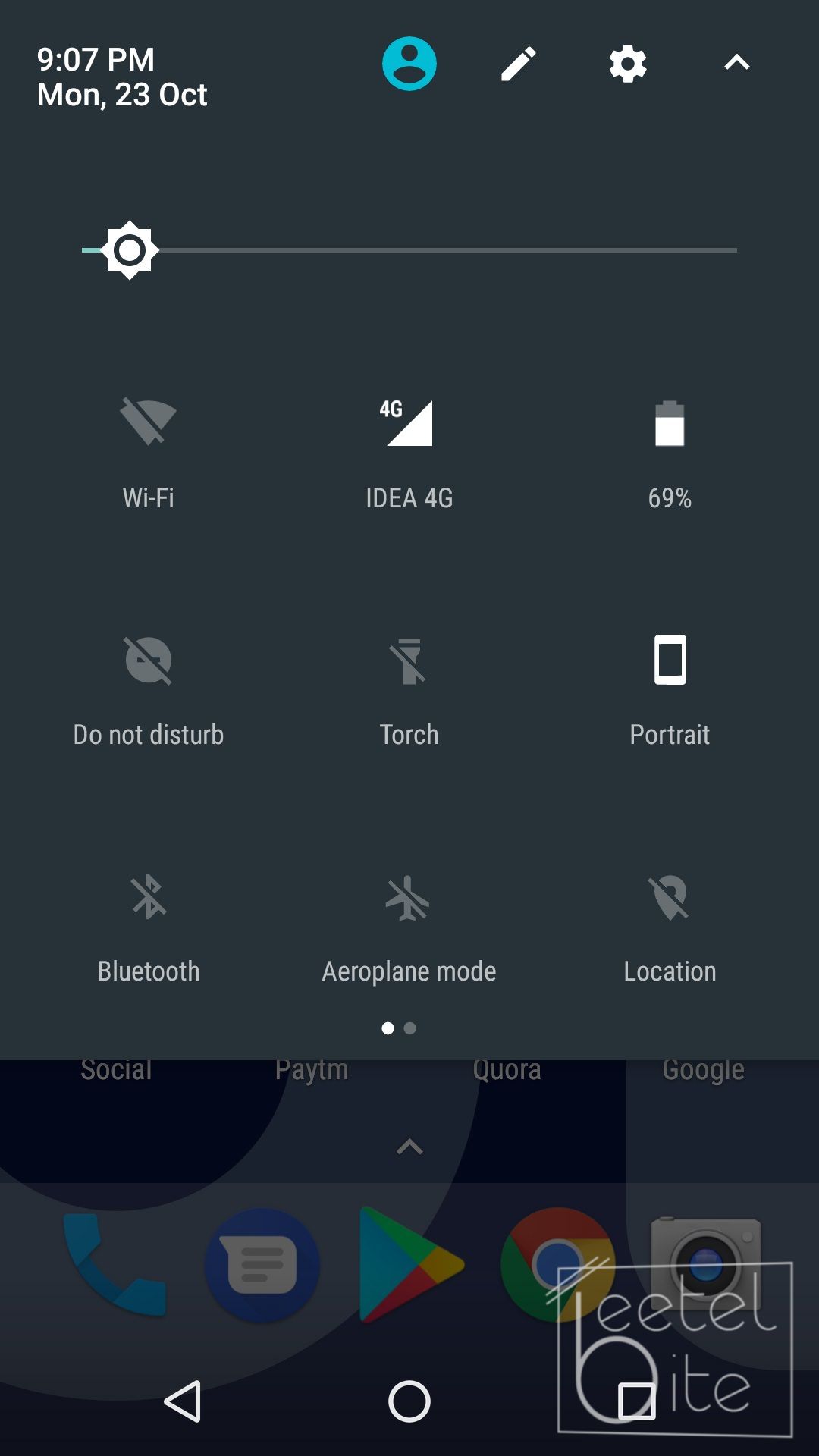Open system settings gear

628,64
